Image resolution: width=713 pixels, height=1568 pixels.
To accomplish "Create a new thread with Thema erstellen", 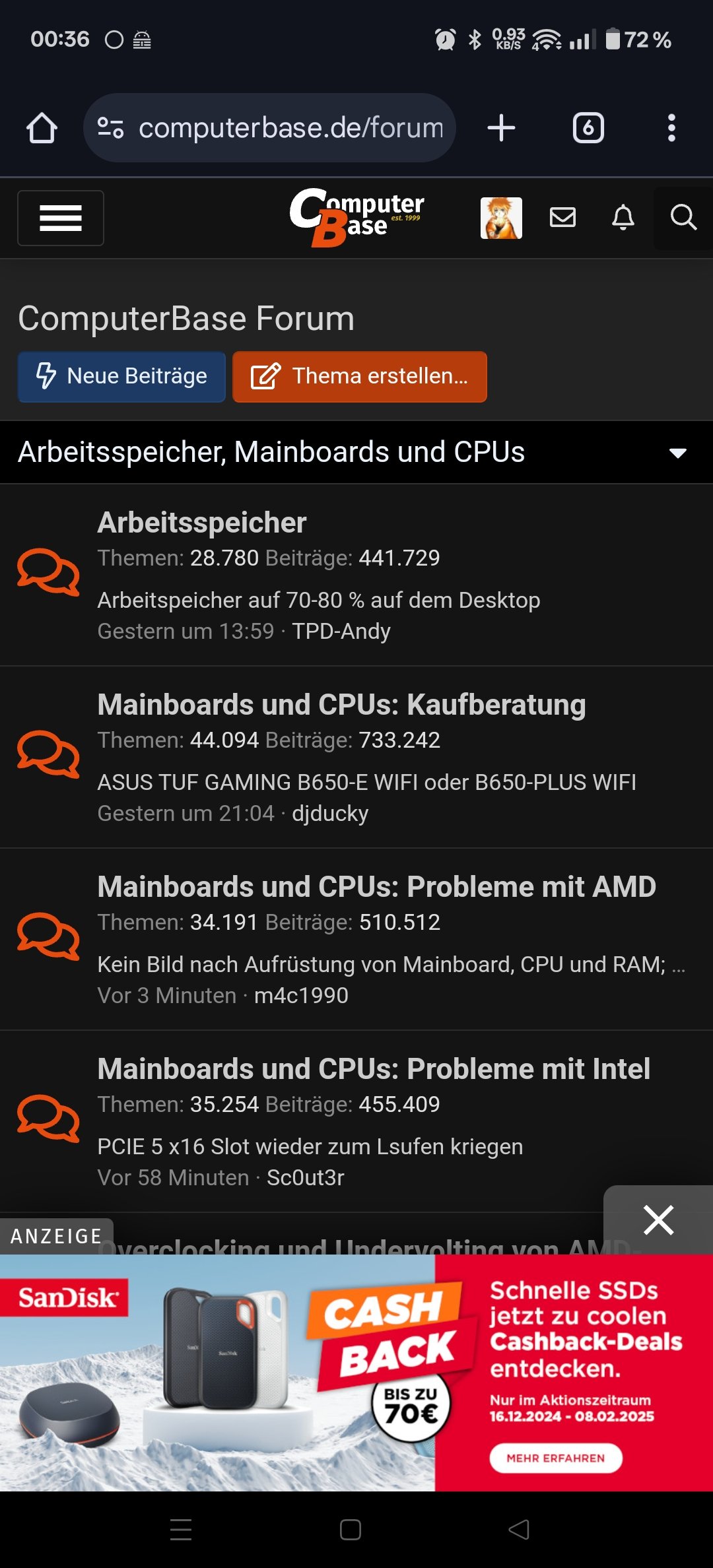I will [360, 376].
